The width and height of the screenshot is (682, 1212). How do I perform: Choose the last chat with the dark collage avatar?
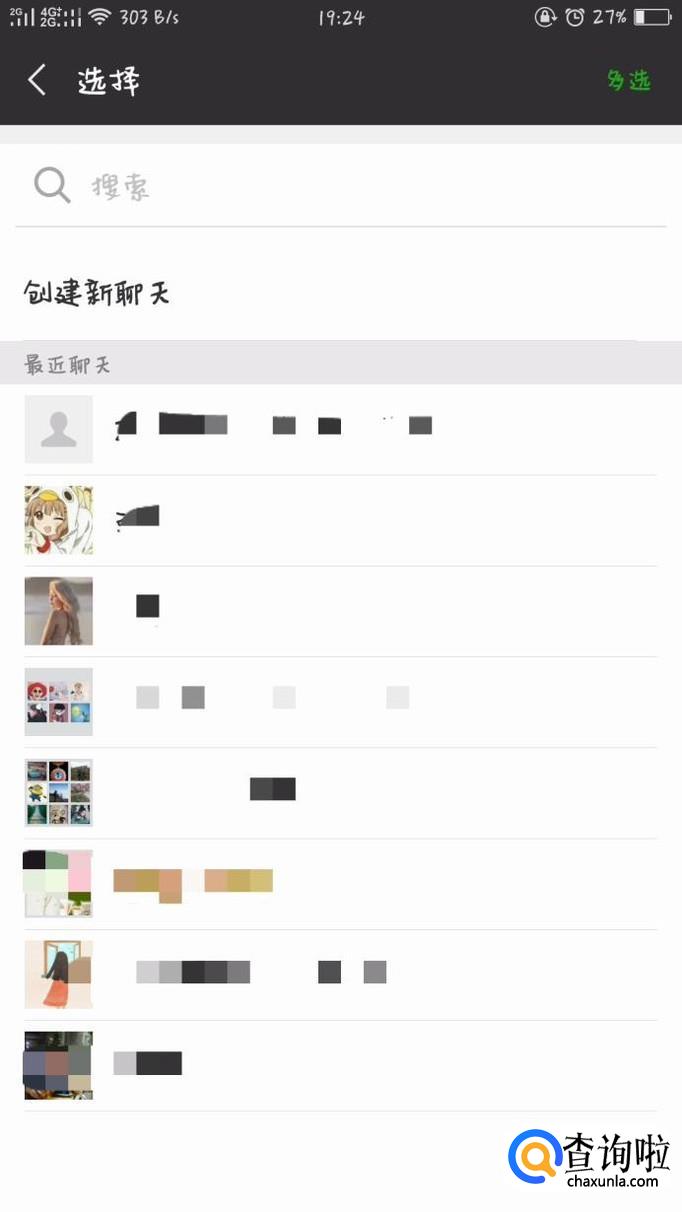(x=340, y=1065)
